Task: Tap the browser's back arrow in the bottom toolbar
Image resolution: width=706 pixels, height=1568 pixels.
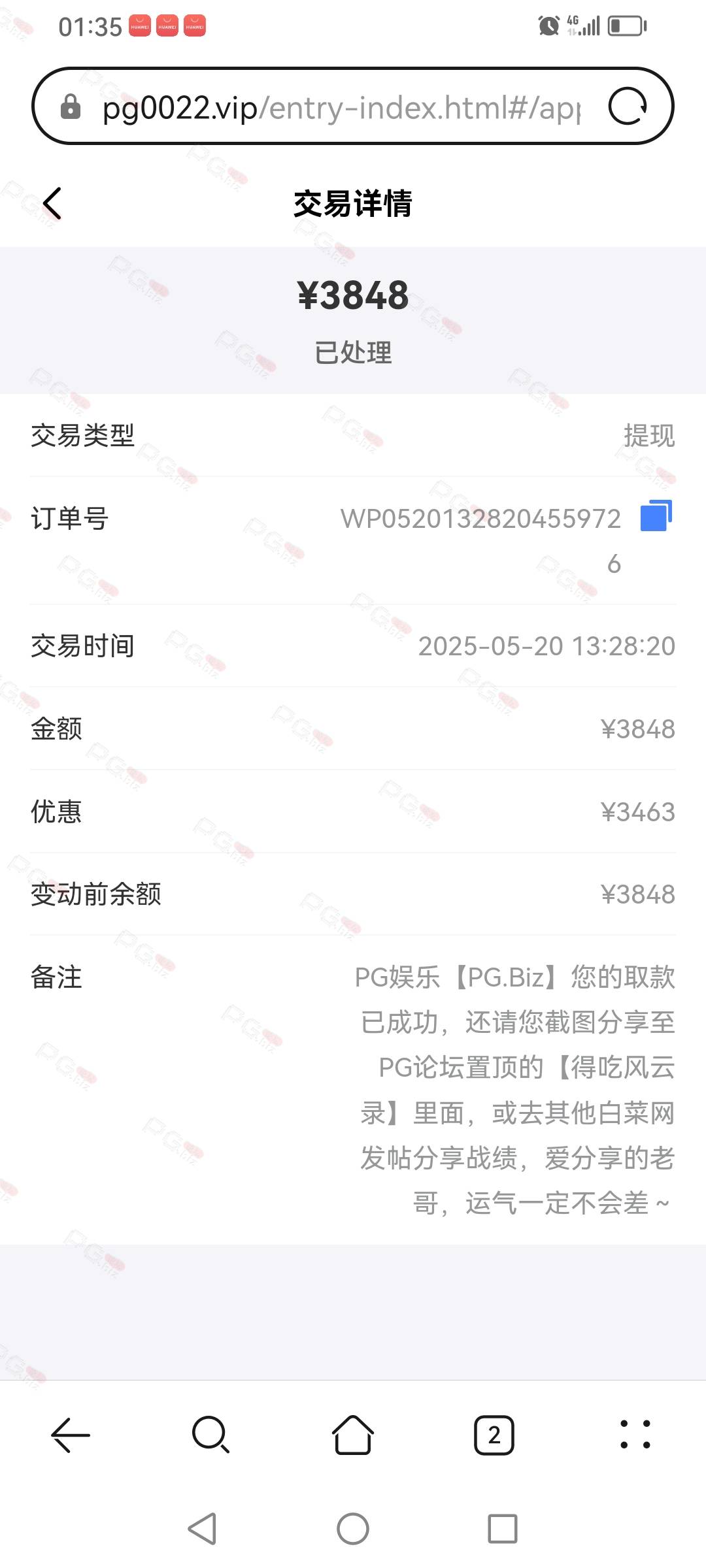Action: (x=71, y=1435)
